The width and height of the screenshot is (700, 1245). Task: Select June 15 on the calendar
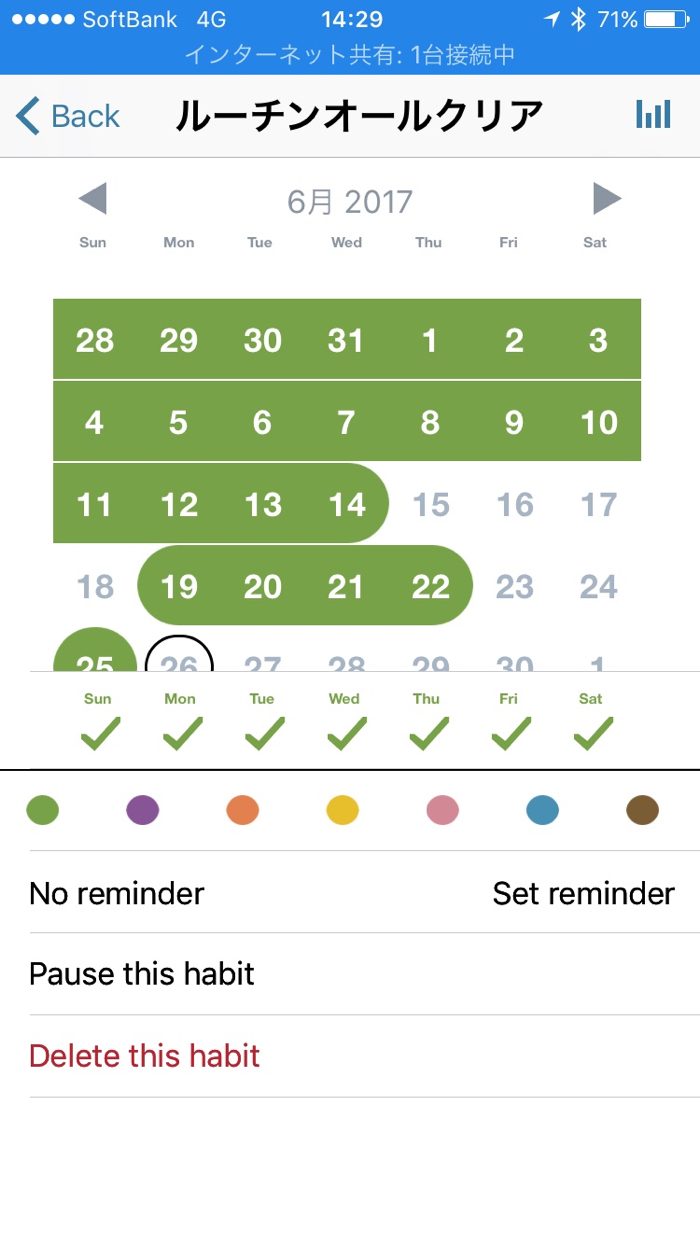point(430,504)
